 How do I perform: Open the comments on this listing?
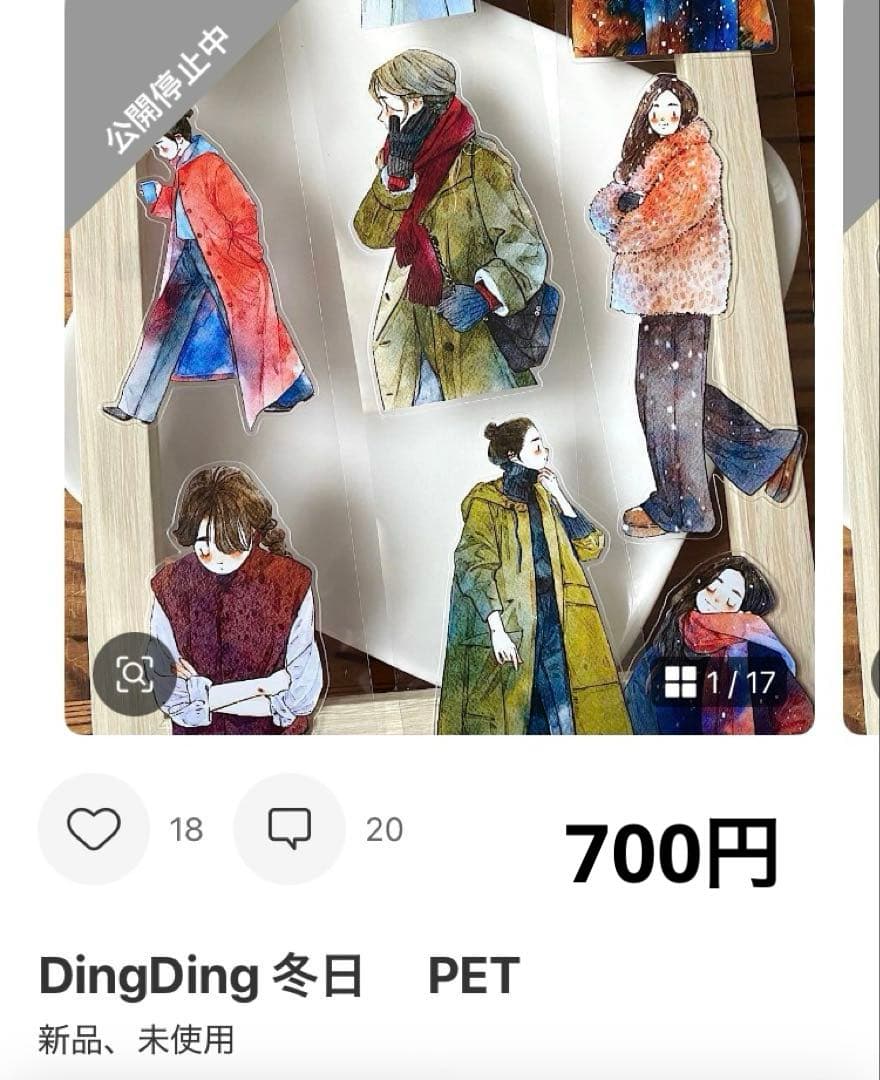pos(290,828)
